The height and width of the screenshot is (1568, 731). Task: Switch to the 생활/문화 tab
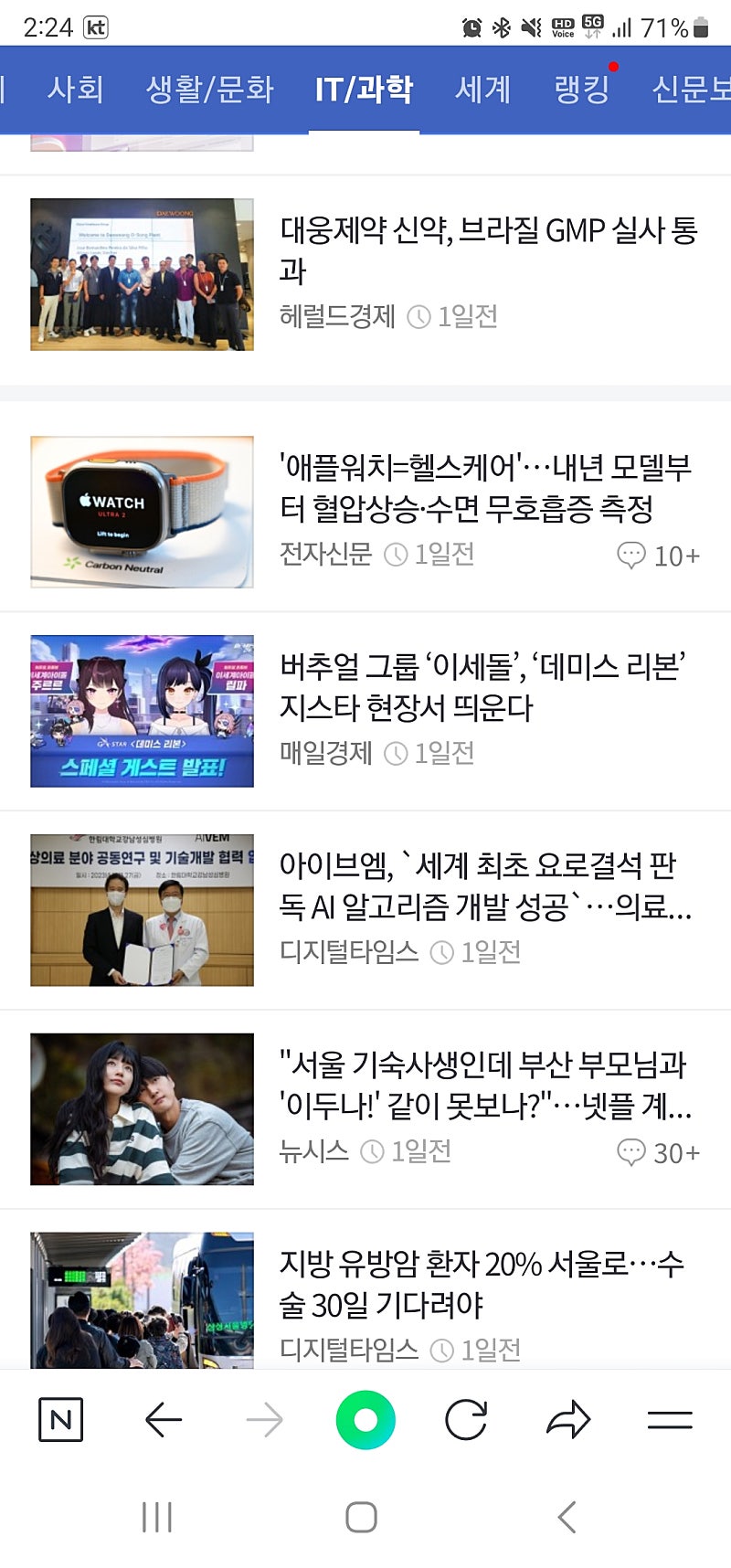(x=209, y=90)
